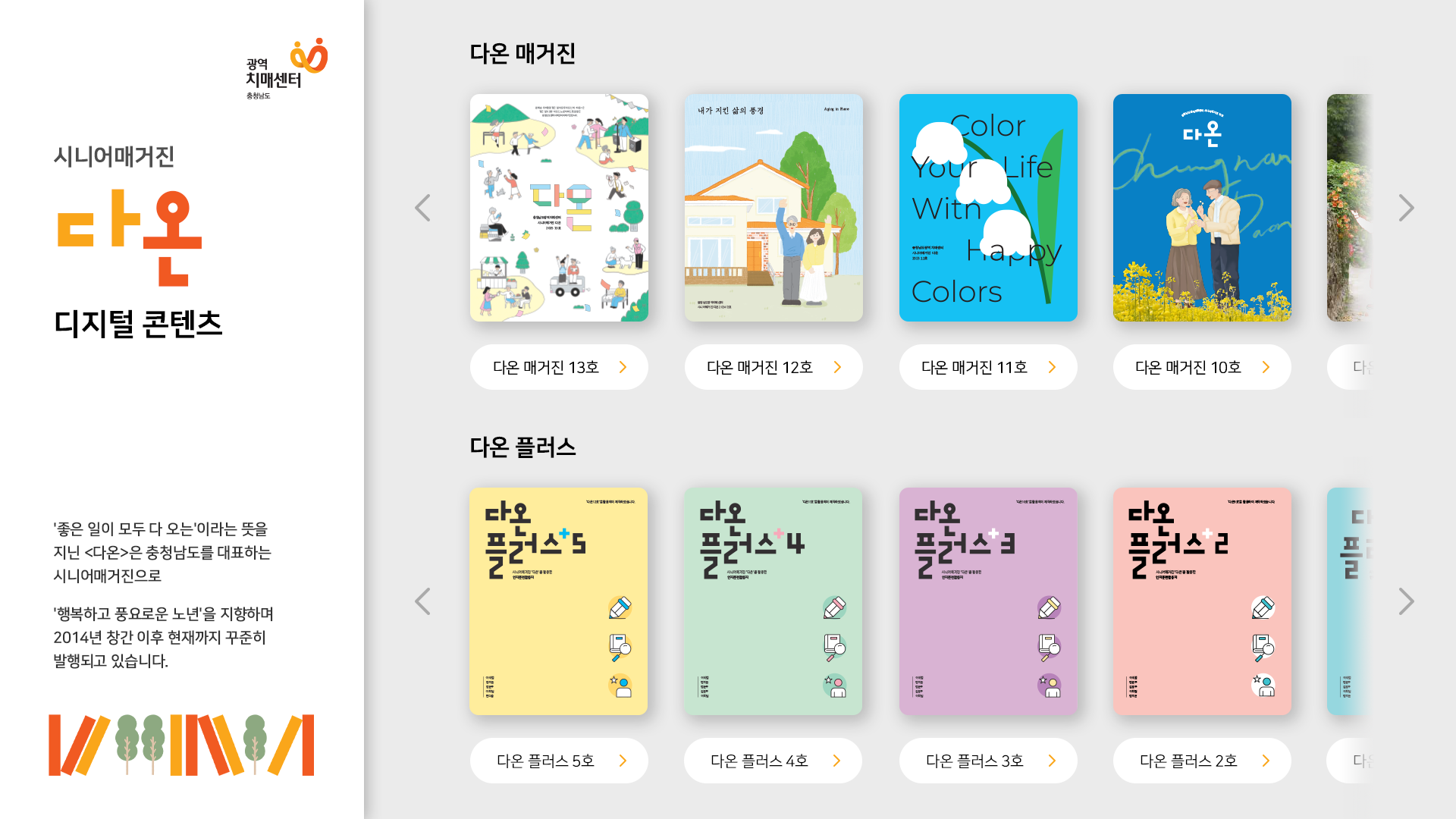1456x819 pixels.
Task: Tap the green 다온 플러스 4 cover
Action: point(773,601)
